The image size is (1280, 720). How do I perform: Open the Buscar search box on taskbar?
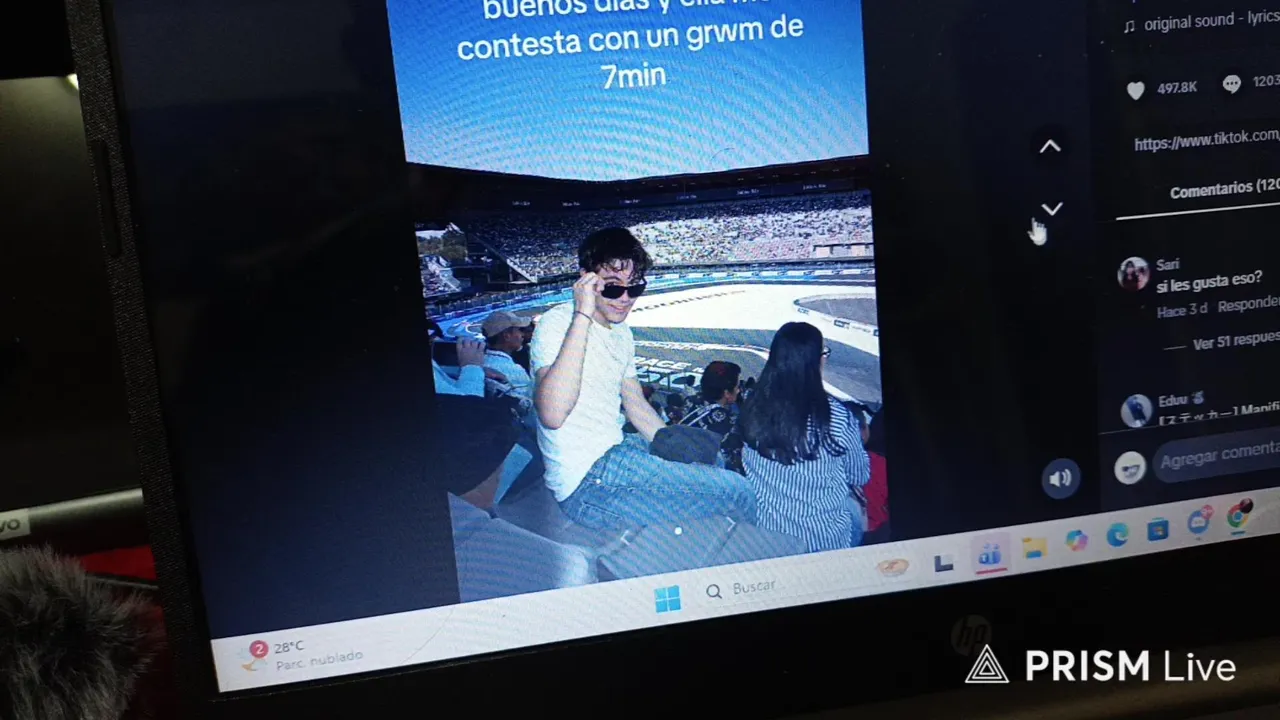(x=752, y=588)
